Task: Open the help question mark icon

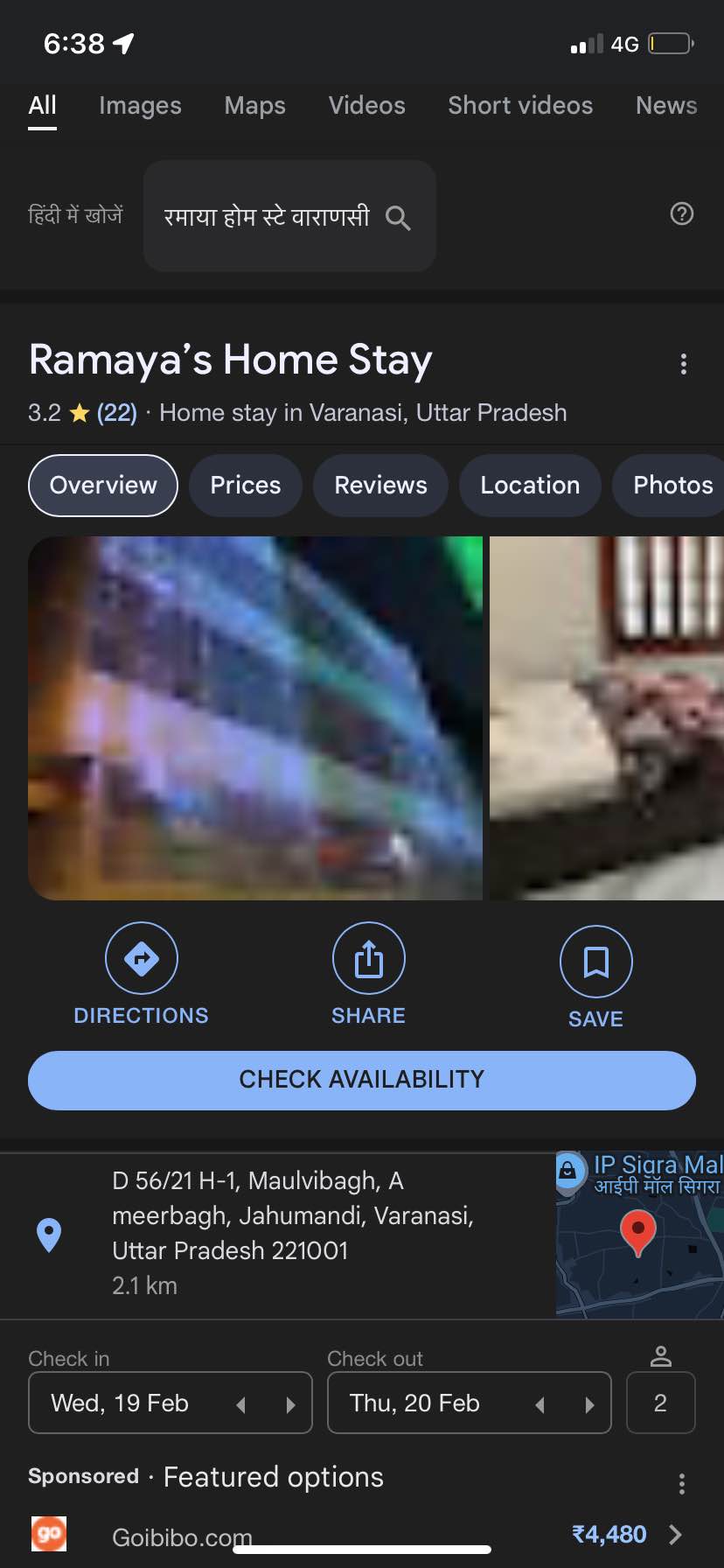Action: (681, 213)
